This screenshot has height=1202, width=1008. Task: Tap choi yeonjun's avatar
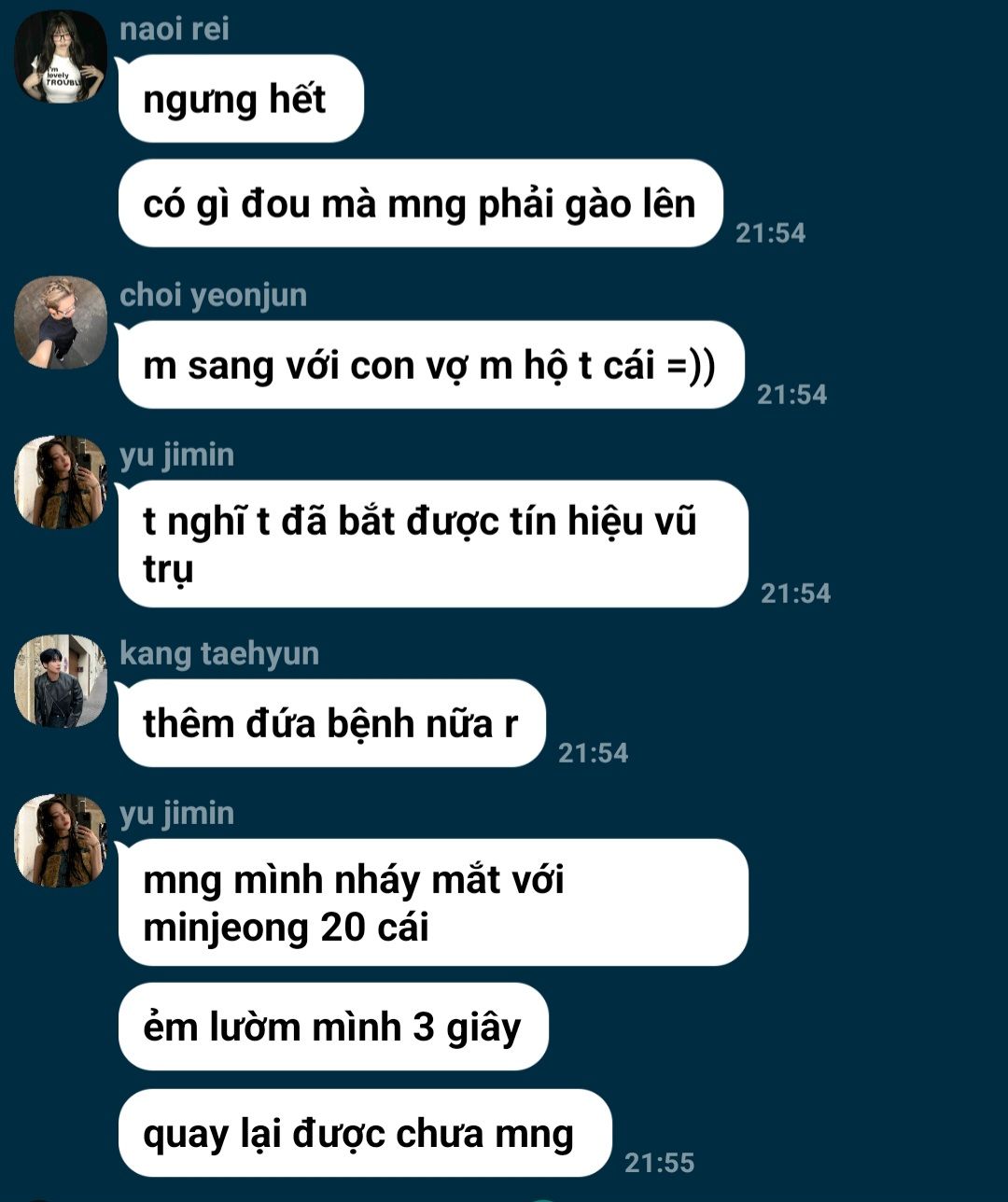click(61, 323)
